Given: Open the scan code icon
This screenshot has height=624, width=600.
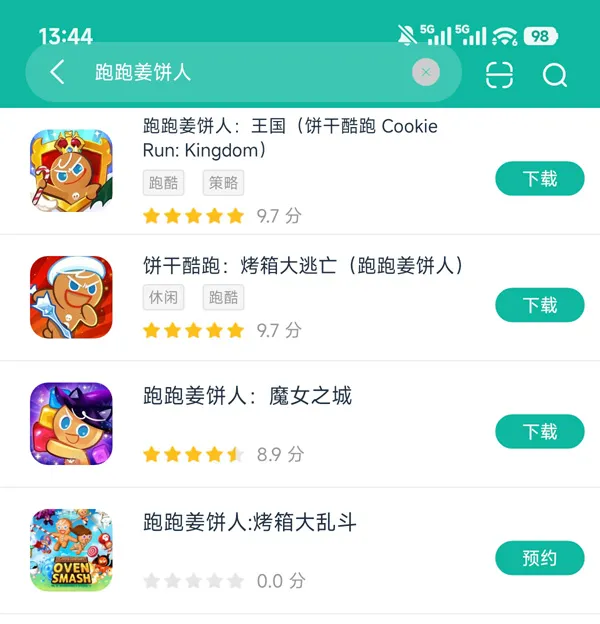Looking at the screenshot, I should pos(499,74).
